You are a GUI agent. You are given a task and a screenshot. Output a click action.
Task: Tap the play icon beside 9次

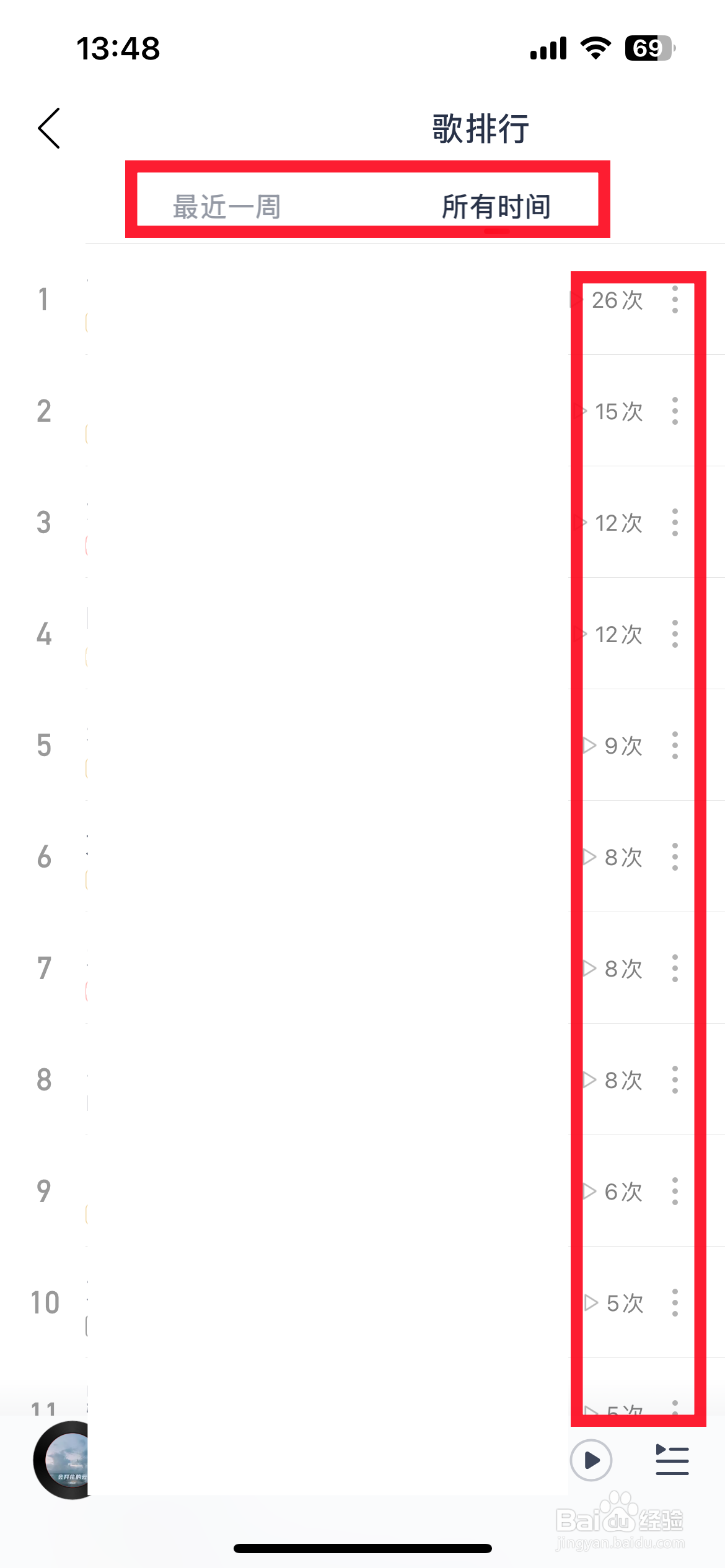click(588, 746)
